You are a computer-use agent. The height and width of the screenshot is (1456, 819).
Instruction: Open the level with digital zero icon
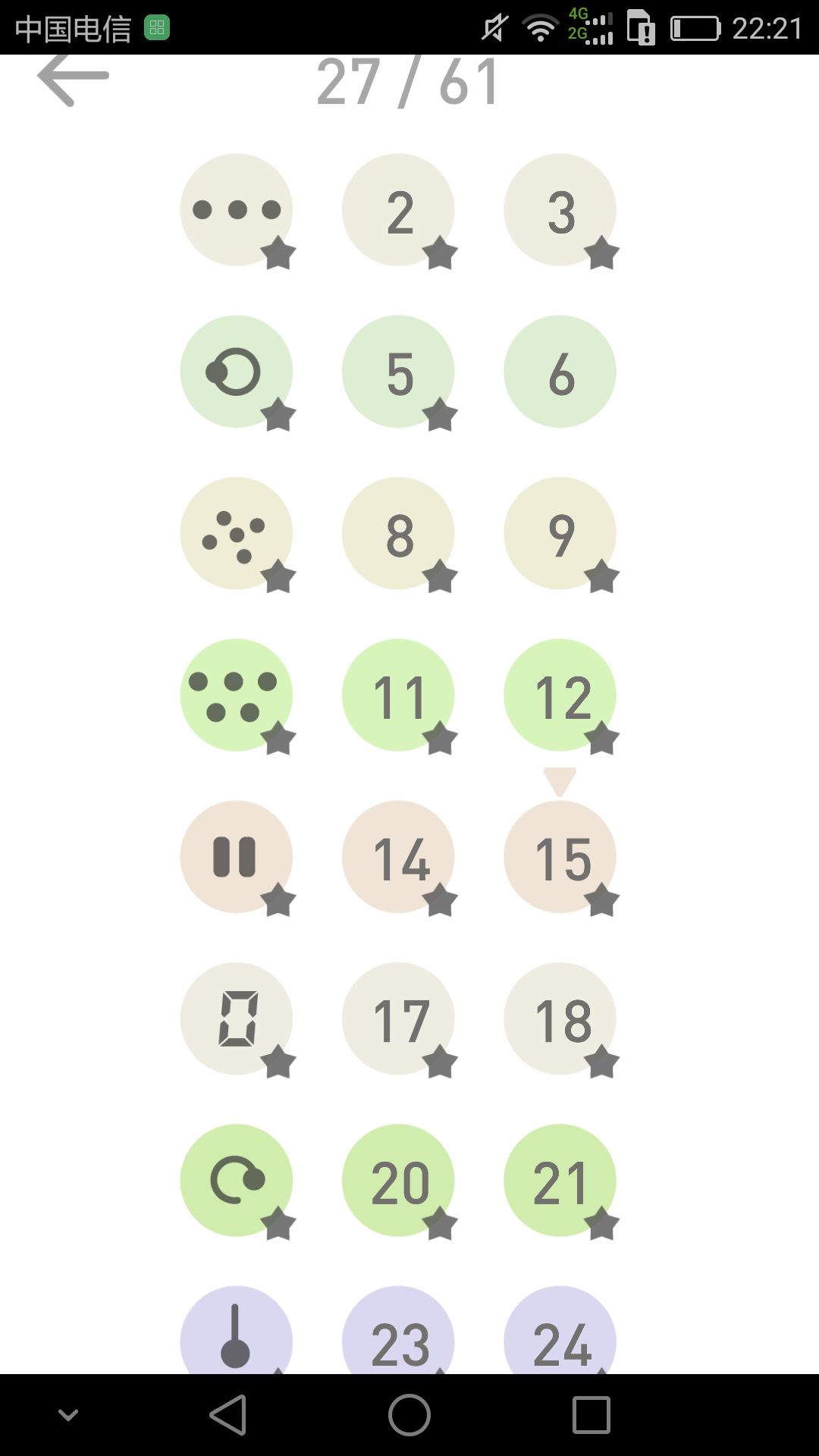coord(237,1018)
